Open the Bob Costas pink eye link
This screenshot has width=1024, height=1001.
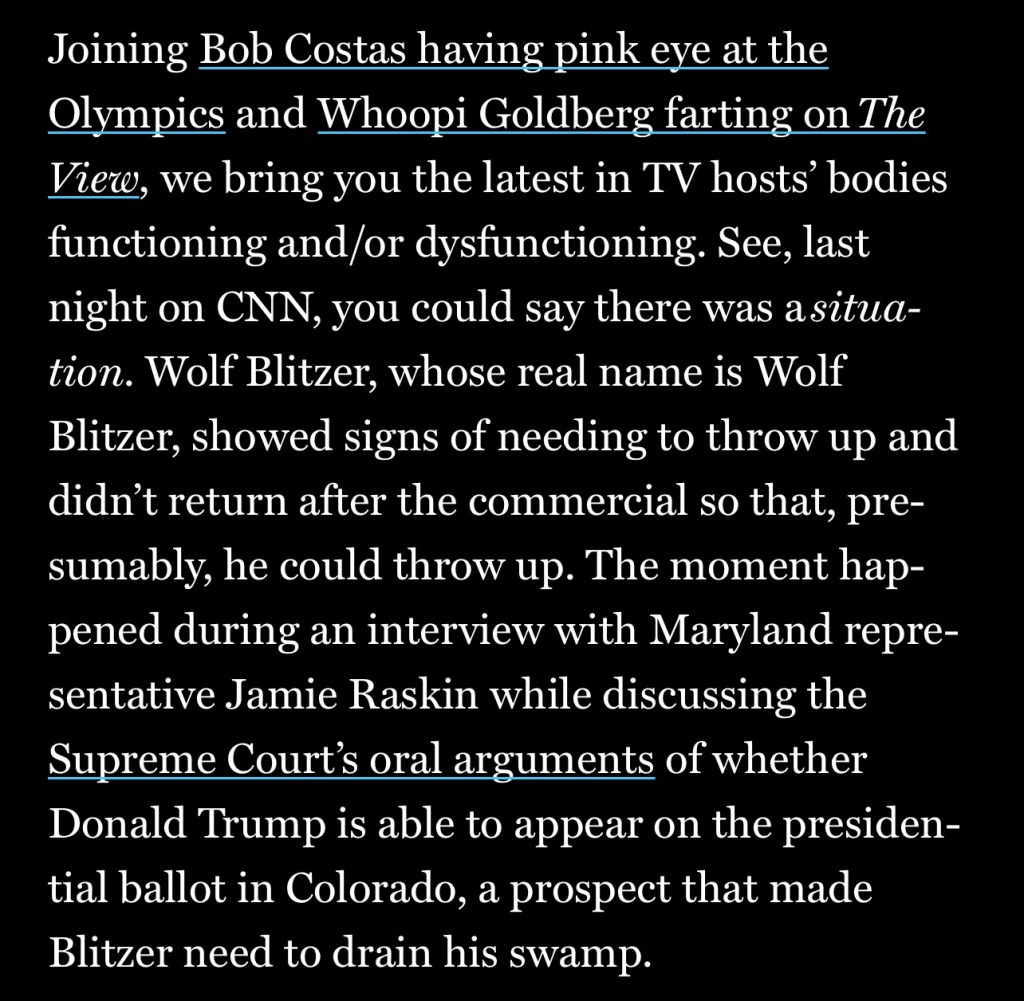pyautogui.click(x=513, y=50)
